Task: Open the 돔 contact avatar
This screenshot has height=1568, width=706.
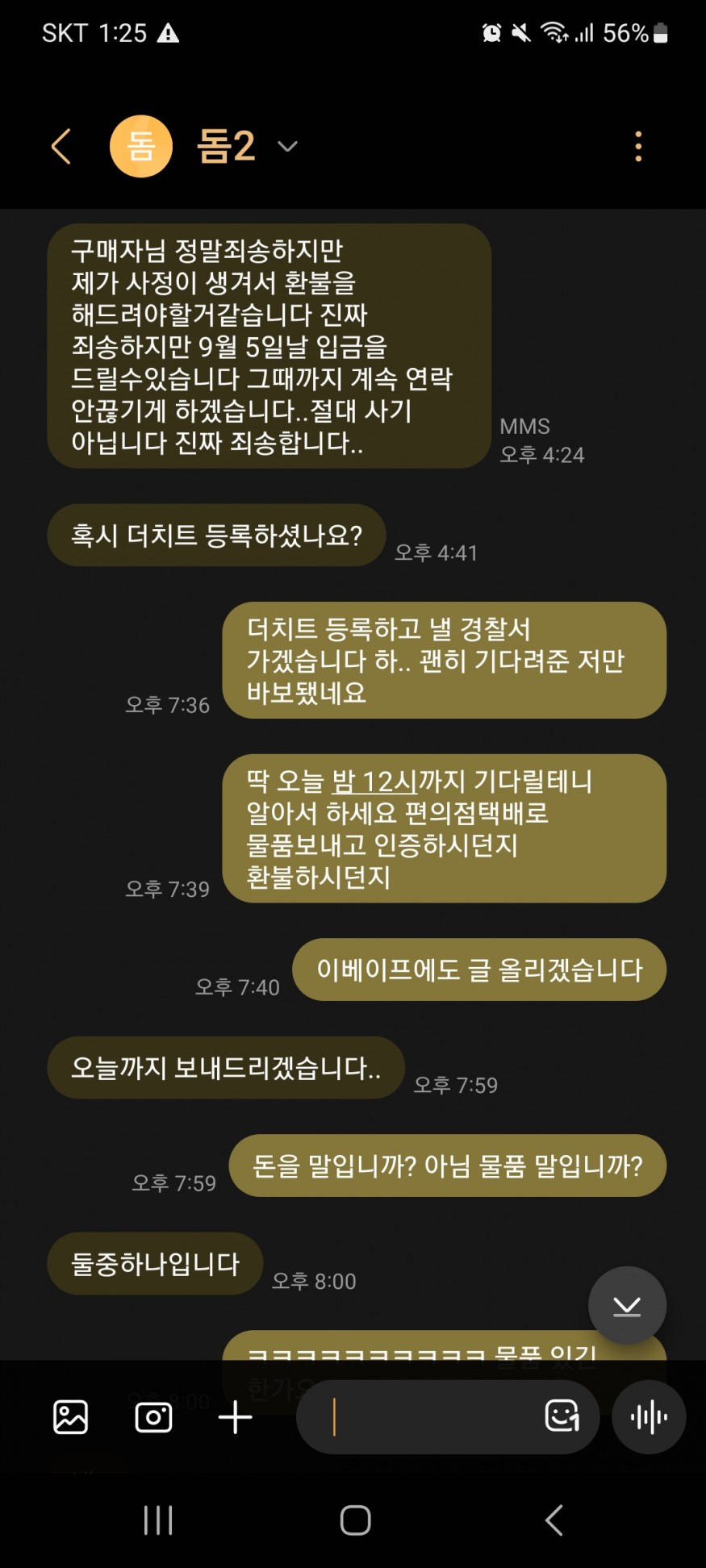Action: (141, 146)
